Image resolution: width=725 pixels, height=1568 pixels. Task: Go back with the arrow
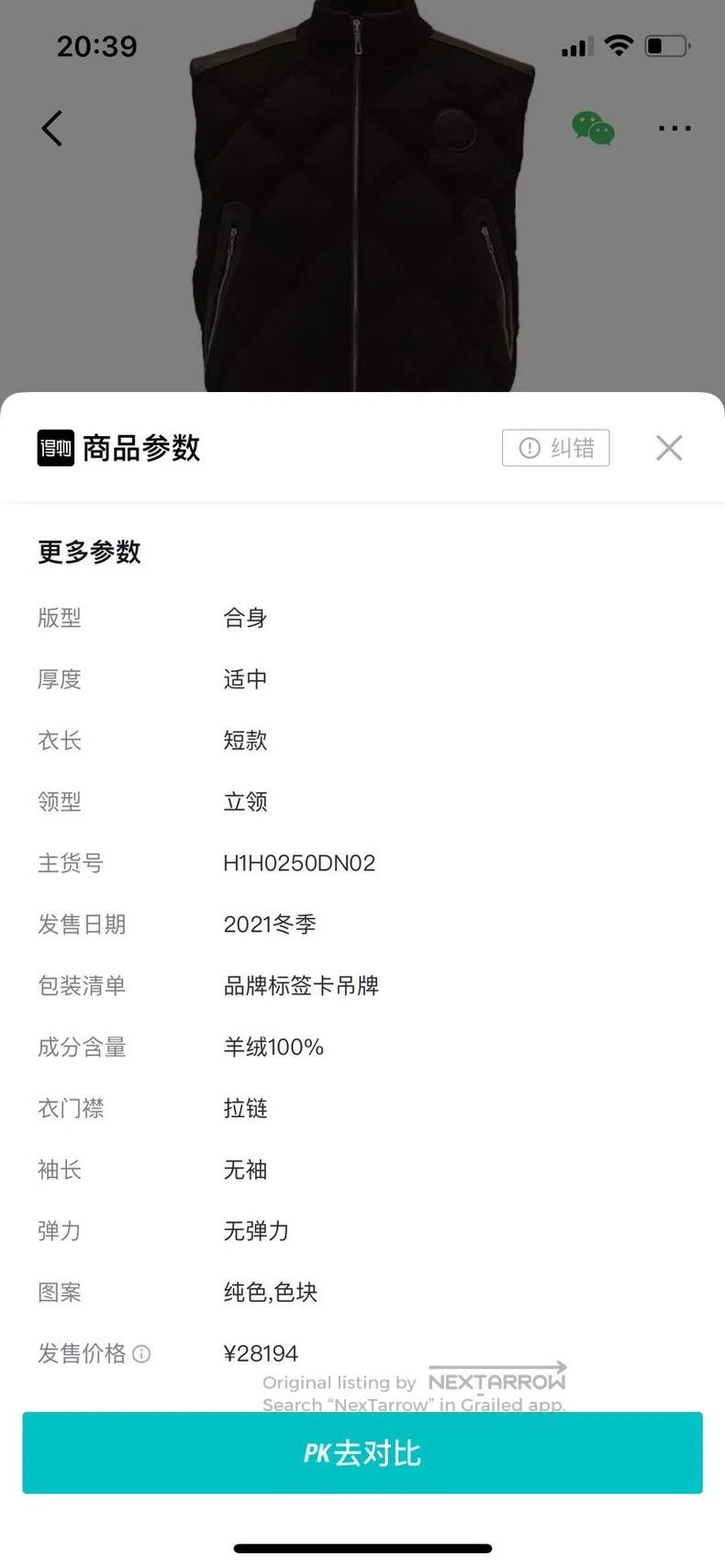tap(52, 129)
